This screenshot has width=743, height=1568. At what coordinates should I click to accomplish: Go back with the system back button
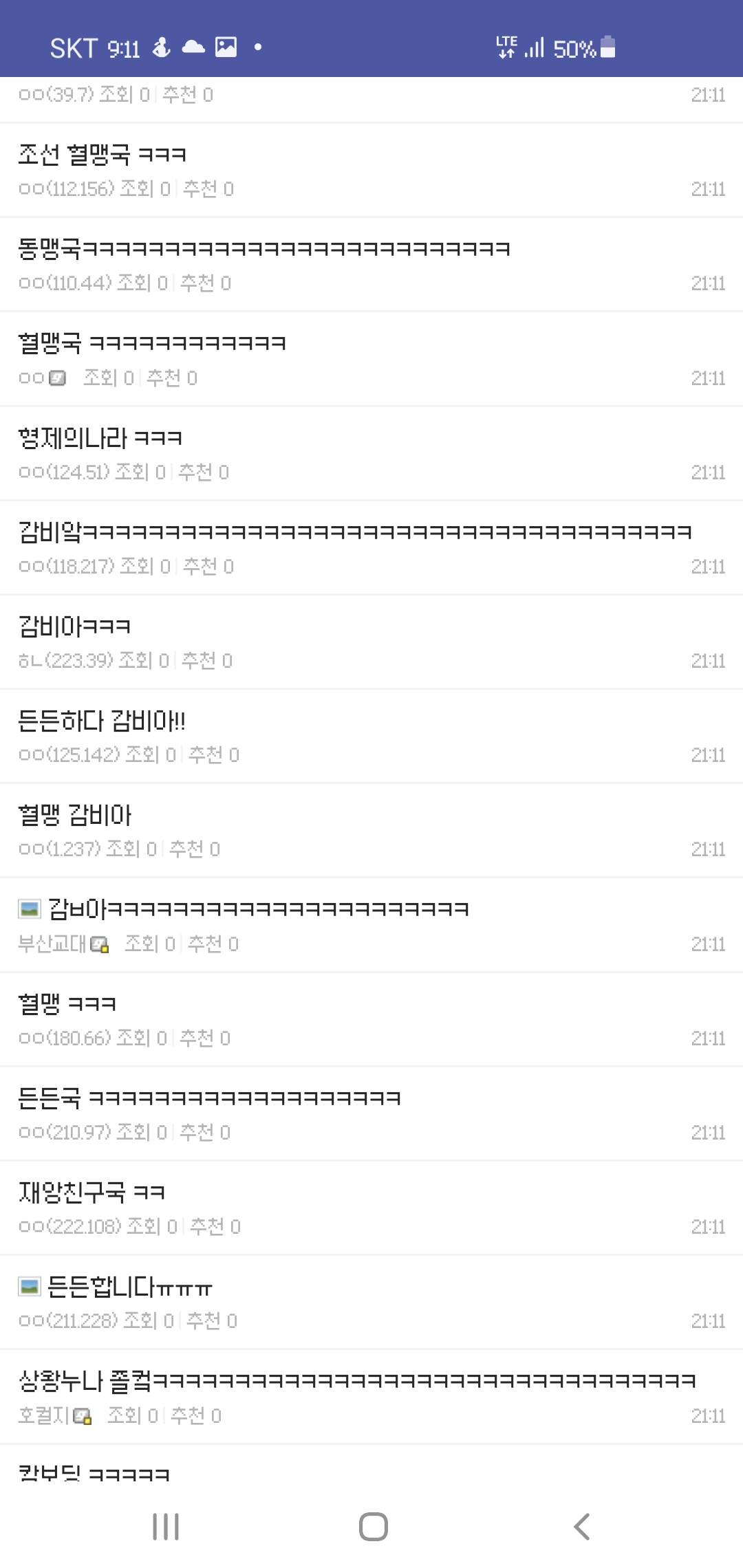[581, 1527]
